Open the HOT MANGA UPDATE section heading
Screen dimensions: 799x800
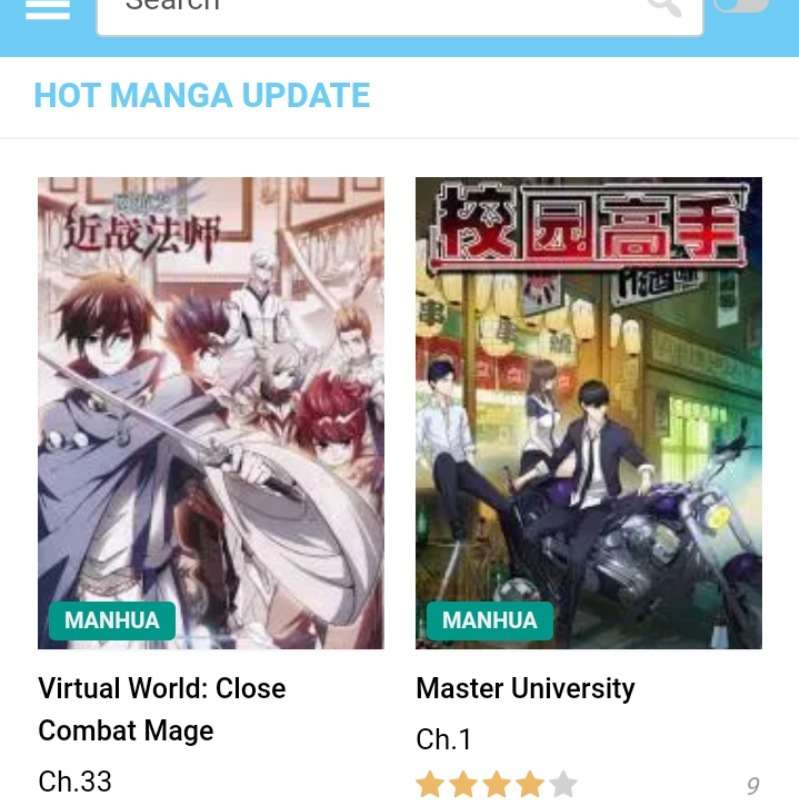[x=203, y=96]
